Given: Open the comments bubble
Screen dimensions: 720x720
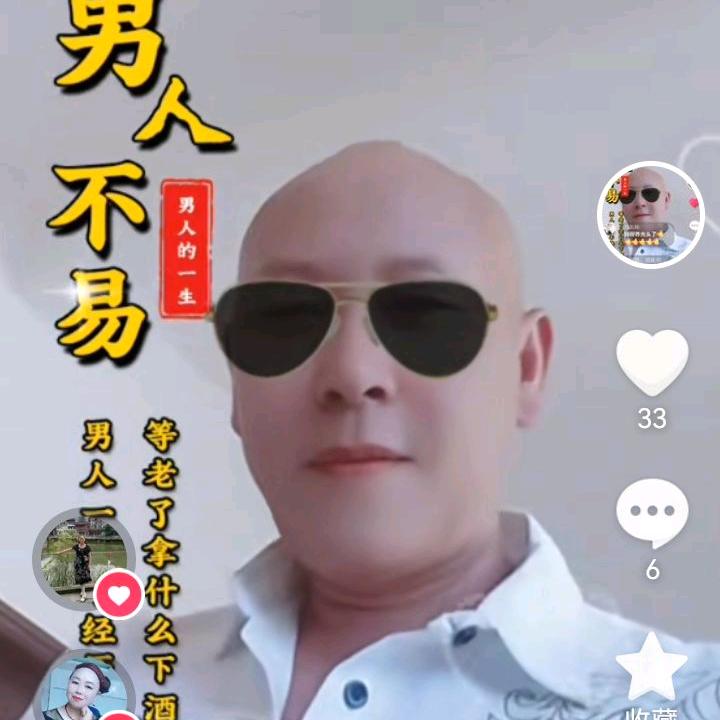Looking at the screenshot, I should (x=652, y=513).
